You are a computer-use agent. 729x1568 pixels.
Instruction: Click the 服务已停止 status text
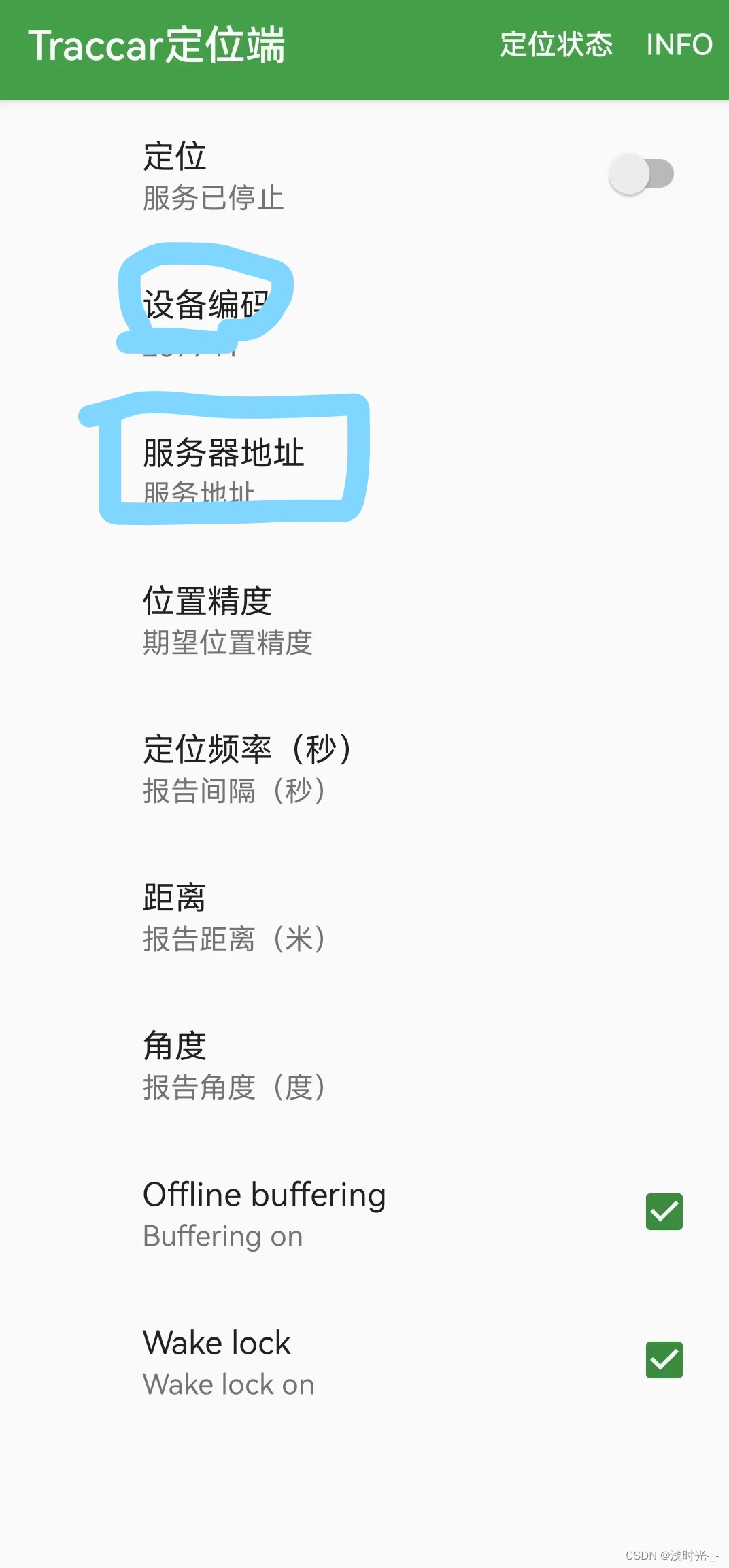click(x=213, y=199)
